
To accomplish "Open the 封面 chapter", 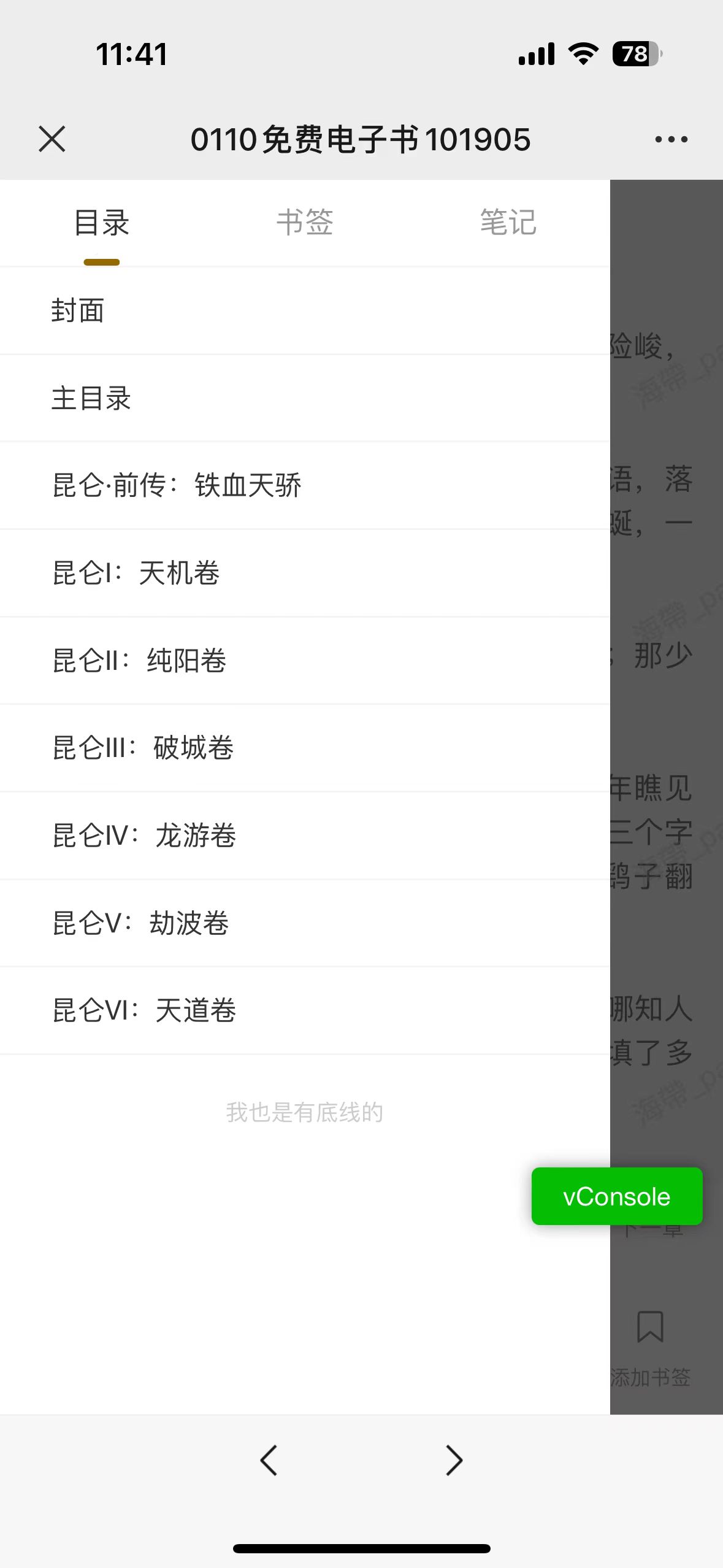I will [x=78, y=310].
